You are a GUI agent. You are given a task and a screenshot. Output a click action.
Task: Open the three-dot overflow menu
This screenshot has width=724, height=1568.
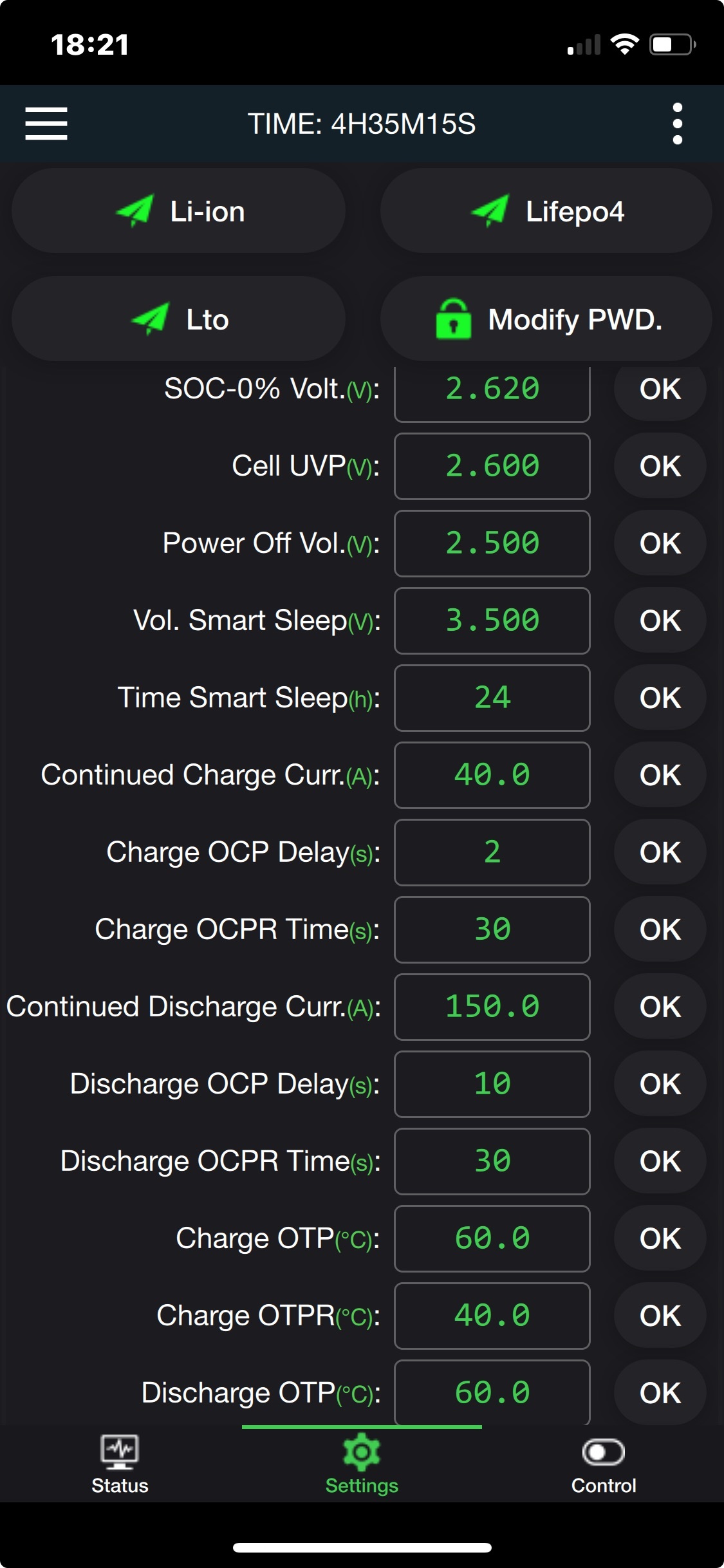point(677,124)
